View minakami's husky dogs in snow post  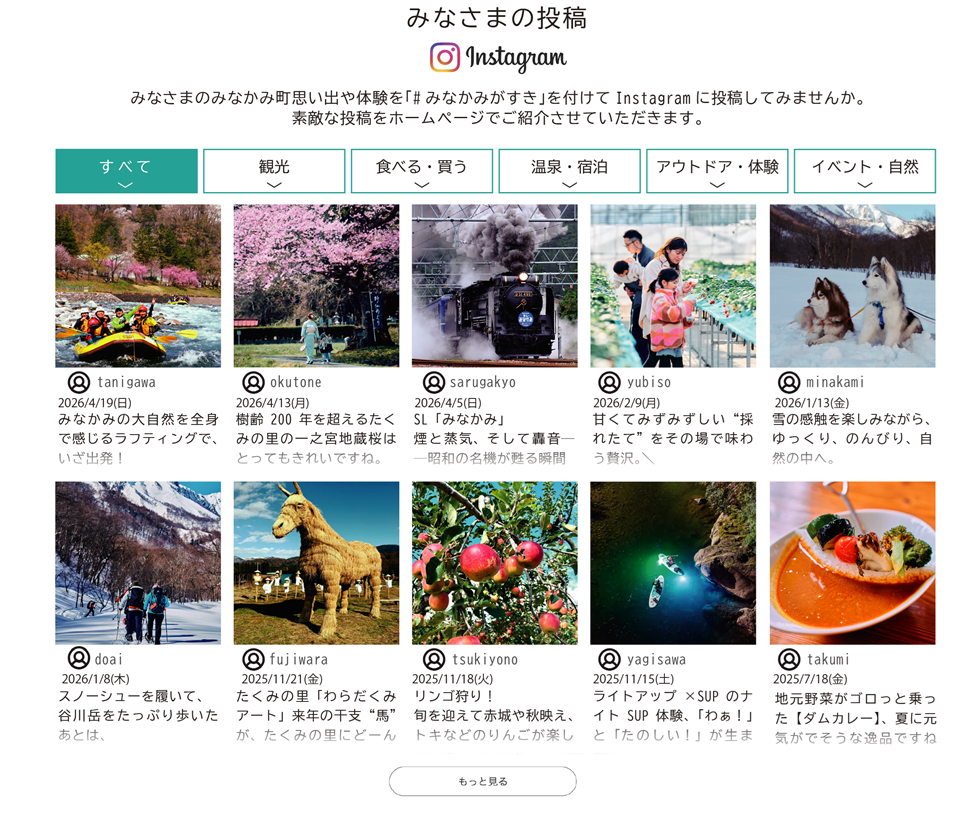point(852,286)
